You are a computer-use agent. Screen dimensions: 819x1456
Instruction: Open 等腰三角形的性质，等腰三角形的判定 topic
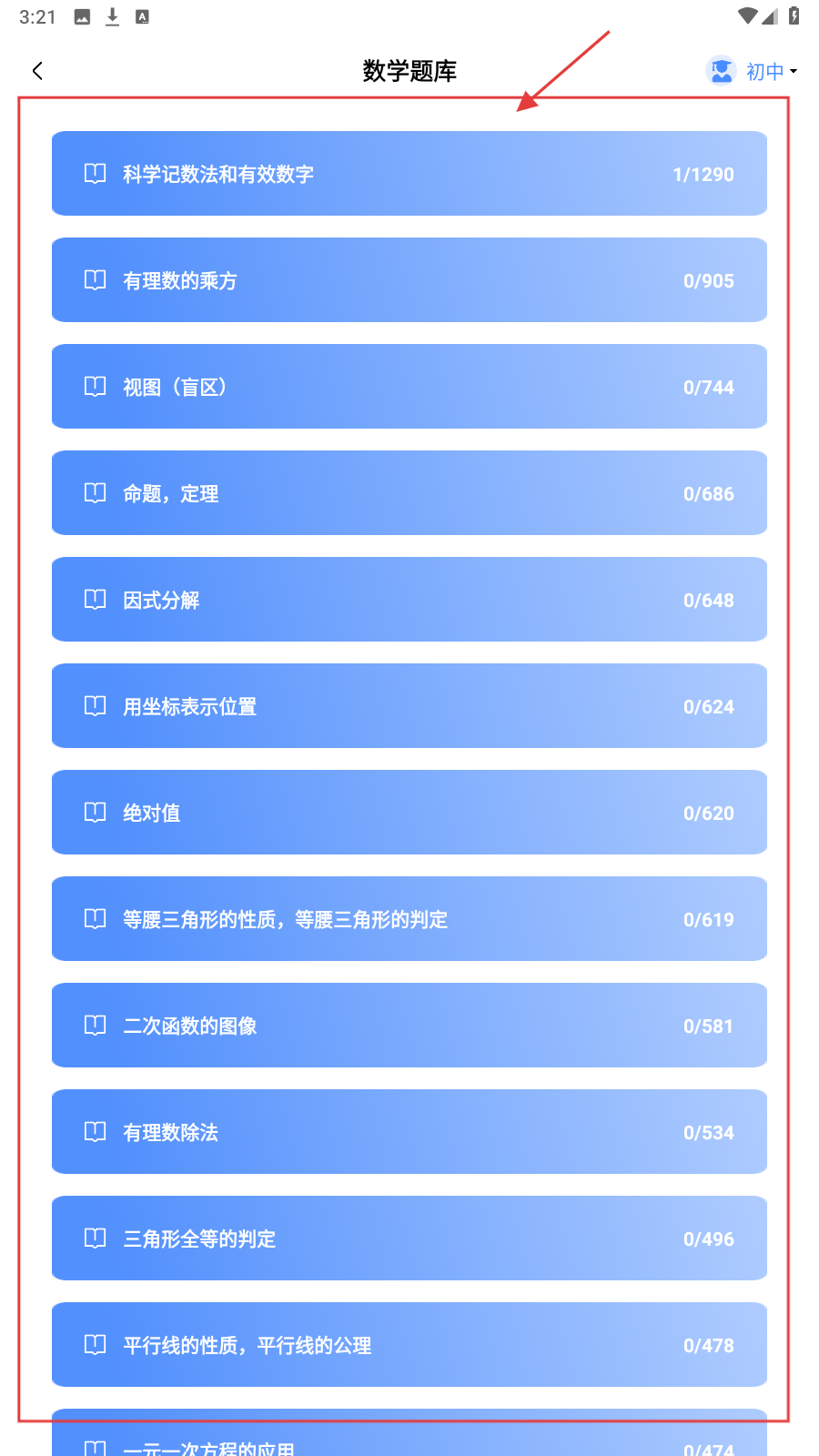(x=409, y=919)
